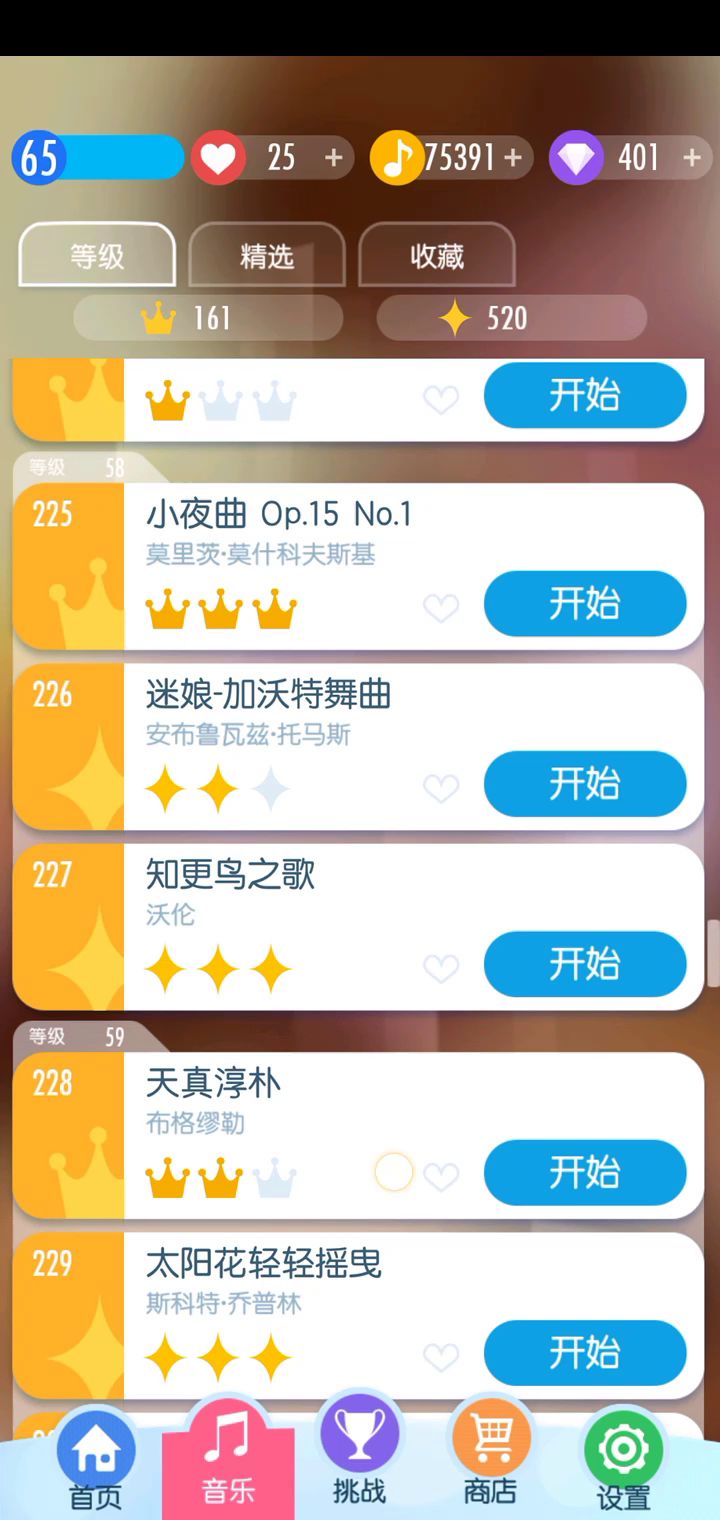The width and height of the screenshot is (720, 1520).
Task: Favorite 天真淳朴 with the heart
Action: click(x=441, y=1177)
